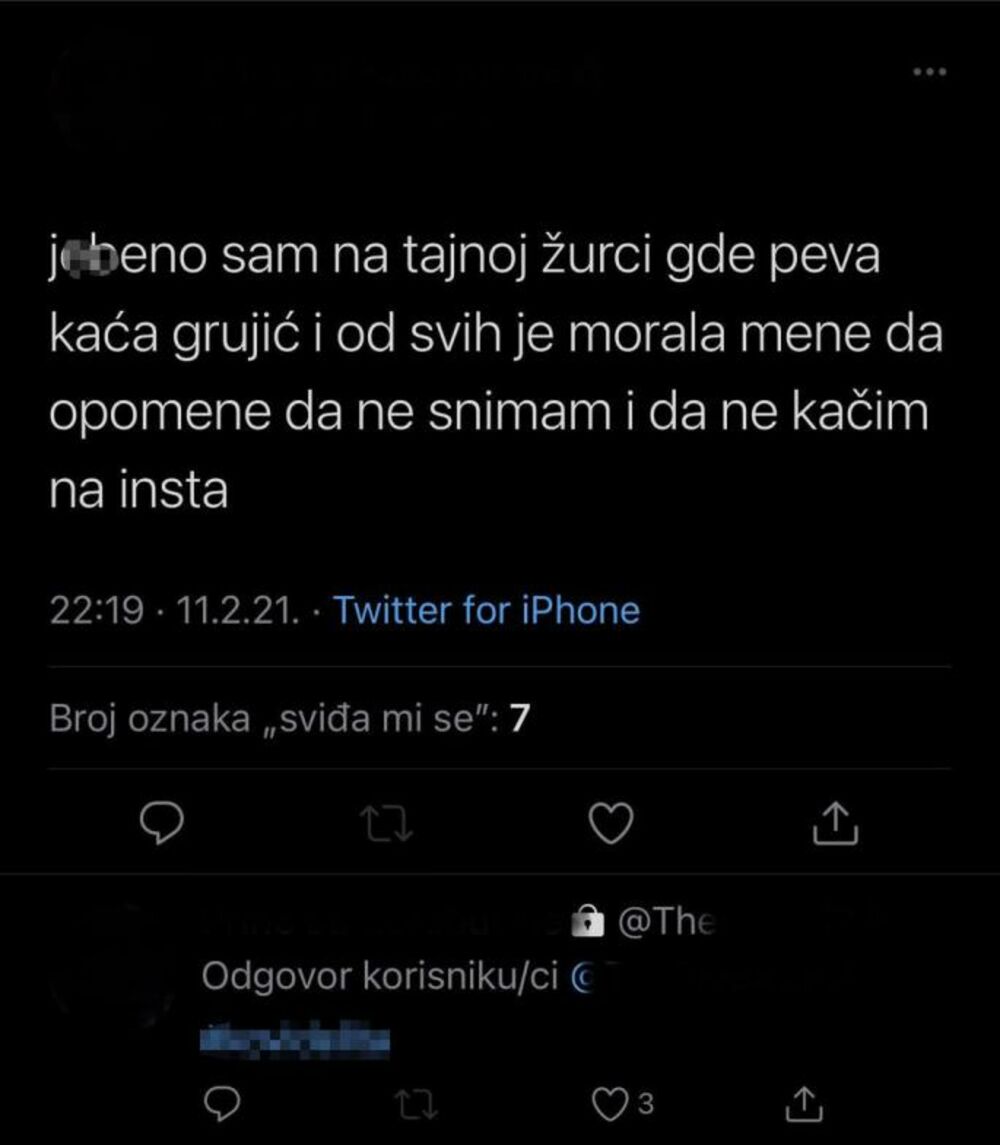
Task: Open the Twitter for iPhone link
Action: pos(485,609)
